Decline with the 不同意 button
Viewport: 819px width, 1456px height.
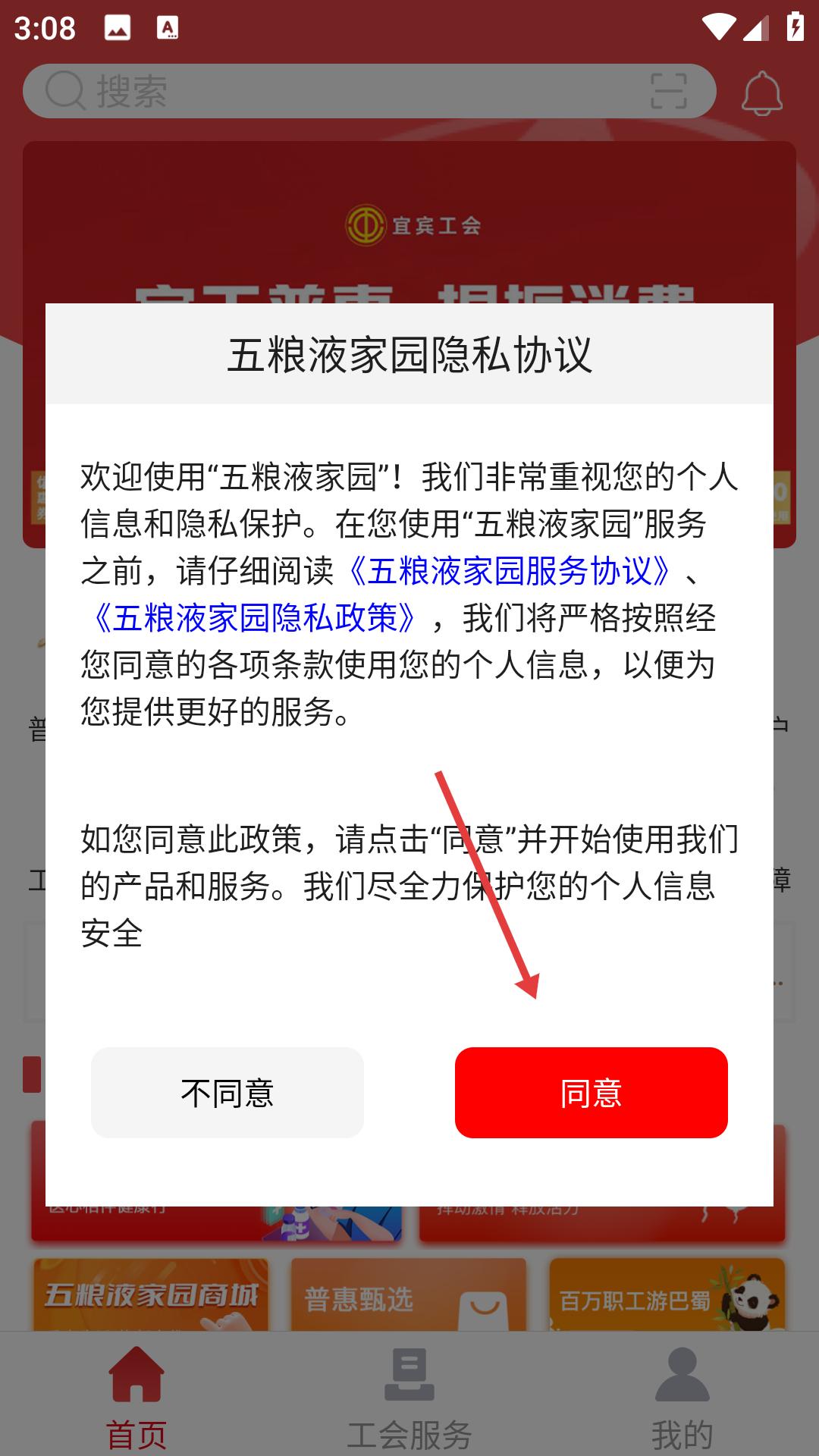pyautogui.click(x=227, y=1092)
